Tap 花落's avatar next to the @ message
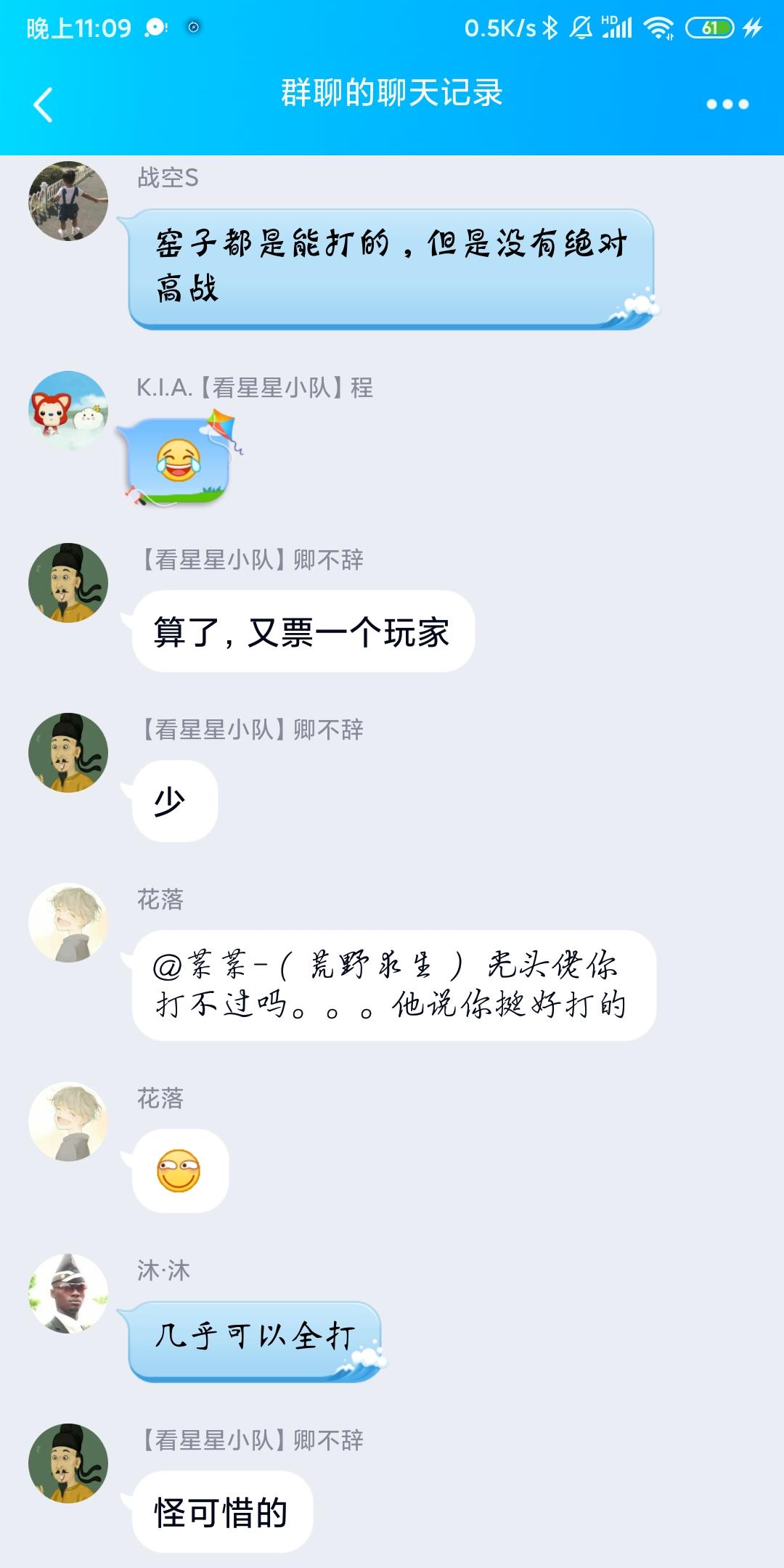This screenshot has width=784, height=1568. pyautogui.click(x=68, y=923)
